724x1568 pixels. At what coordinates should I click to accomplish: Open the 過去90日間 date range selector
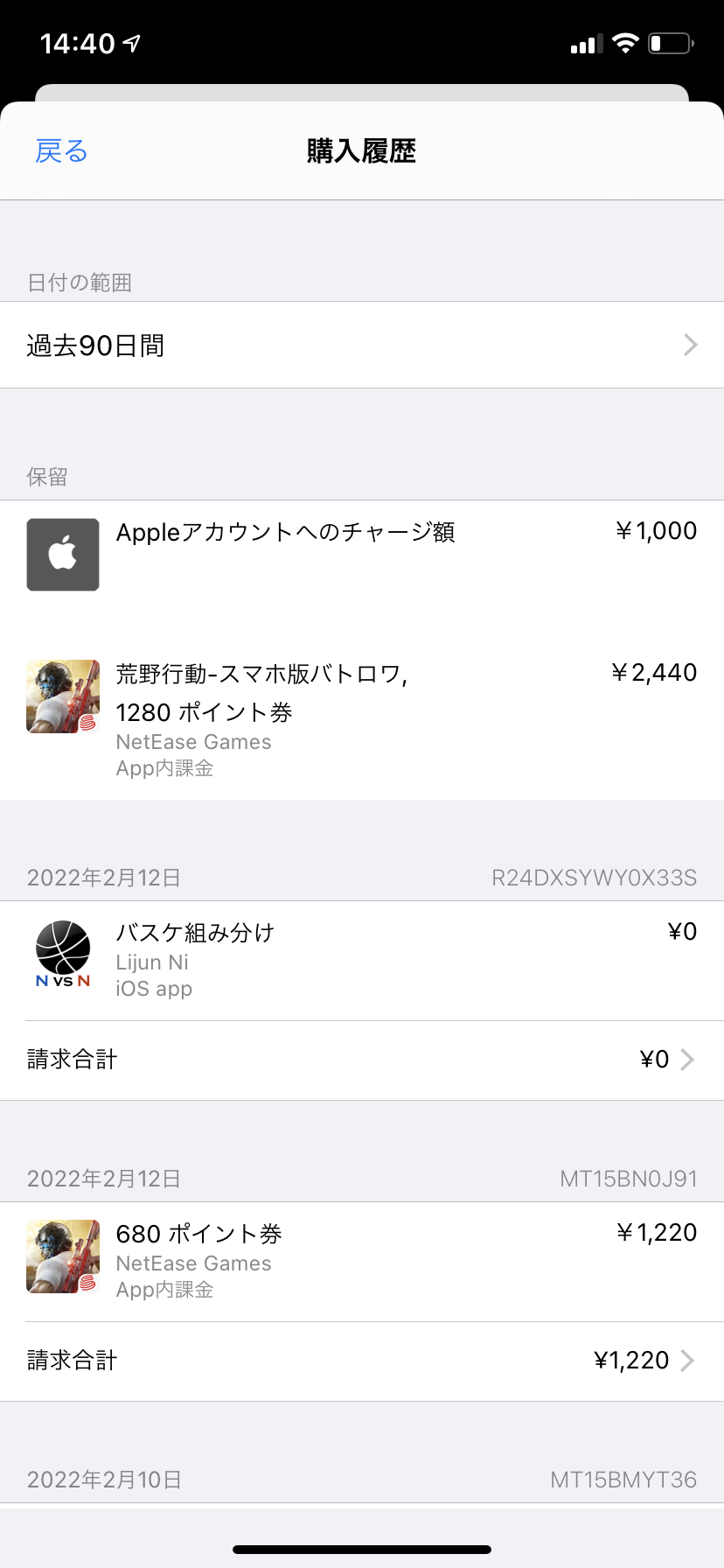tap(362, 346)
